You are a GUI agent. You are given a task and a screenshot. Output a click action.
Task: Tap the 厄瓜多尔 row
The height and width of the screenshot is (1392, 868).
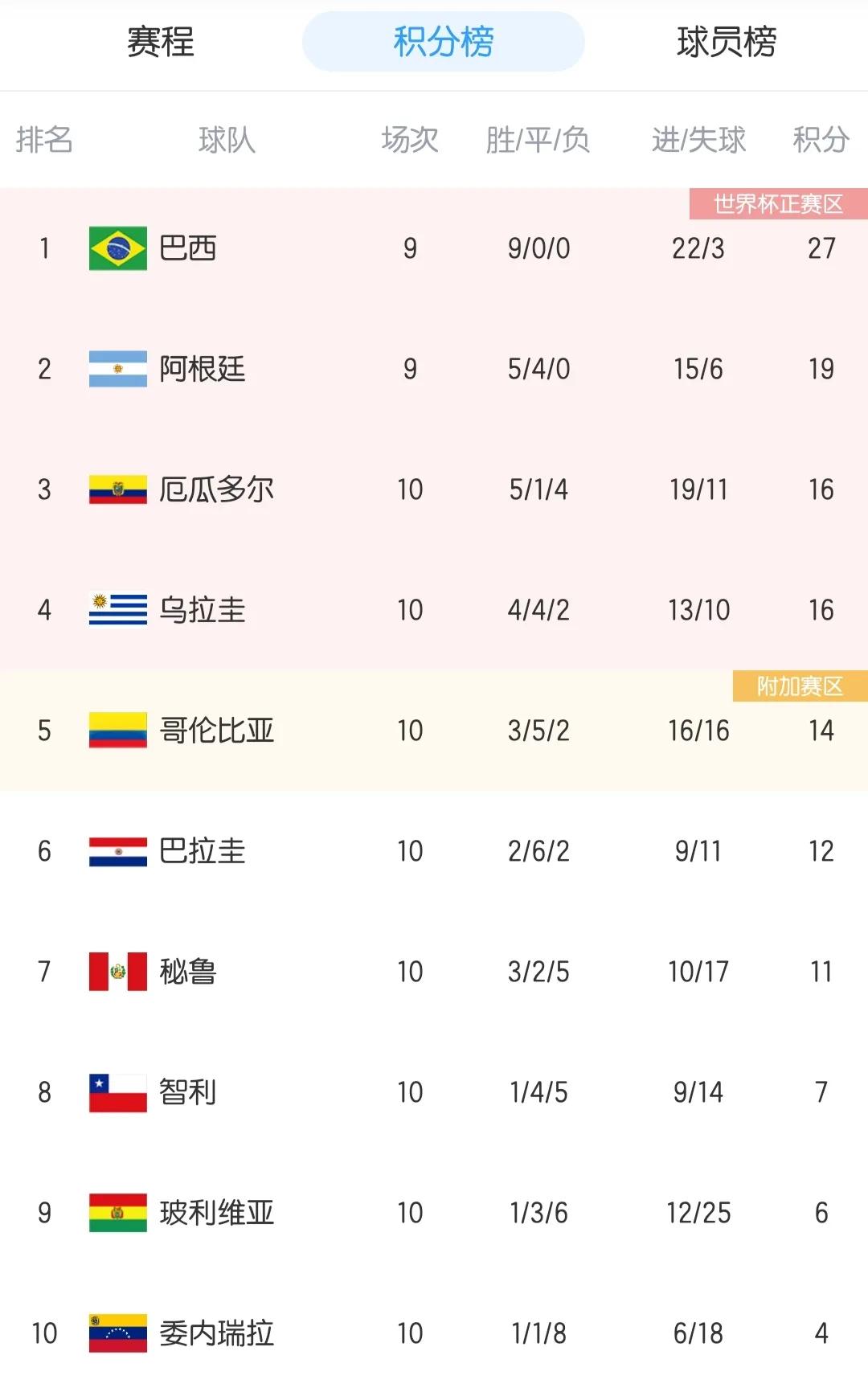[x=216, y=489]
